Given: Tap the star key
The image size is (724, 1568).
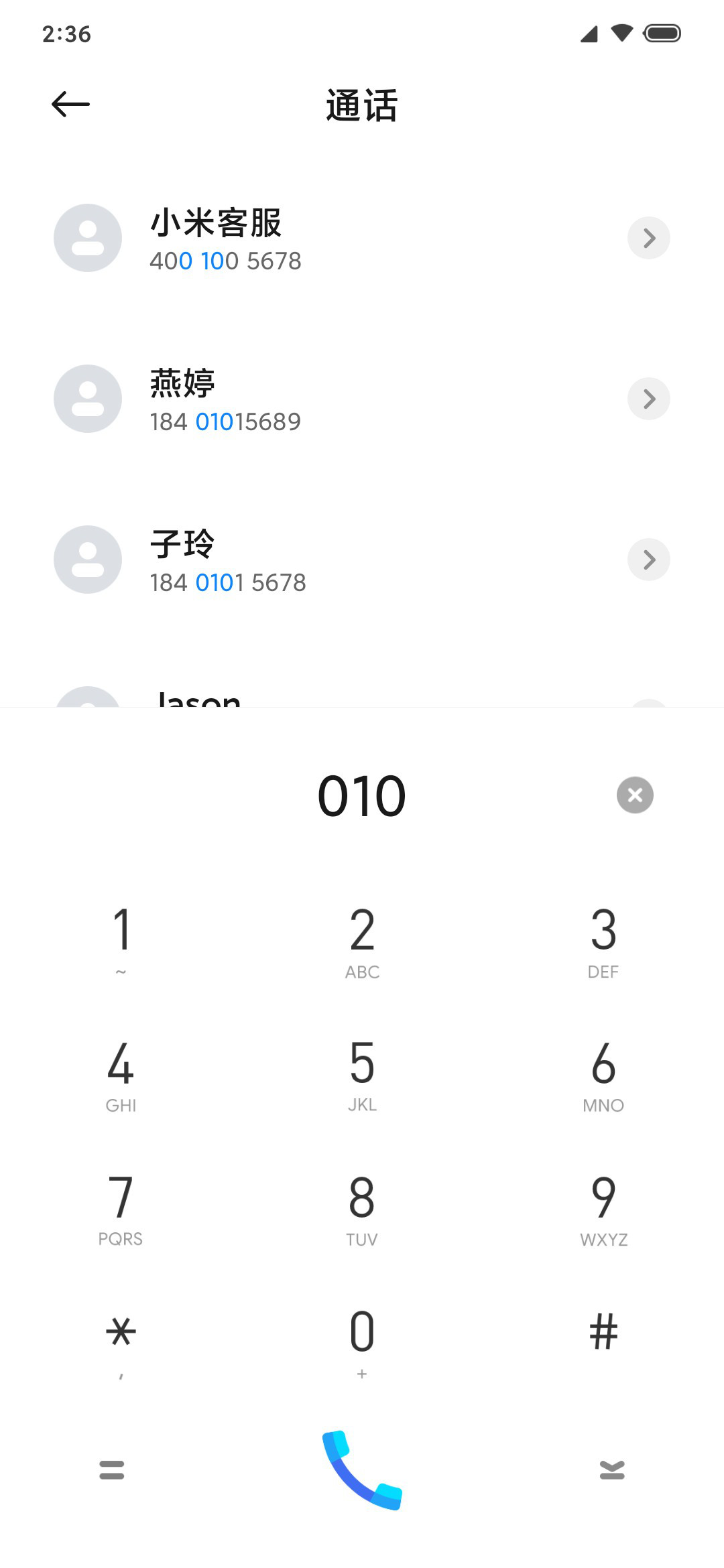Looking at the screenshot, I should (121, 1343).
